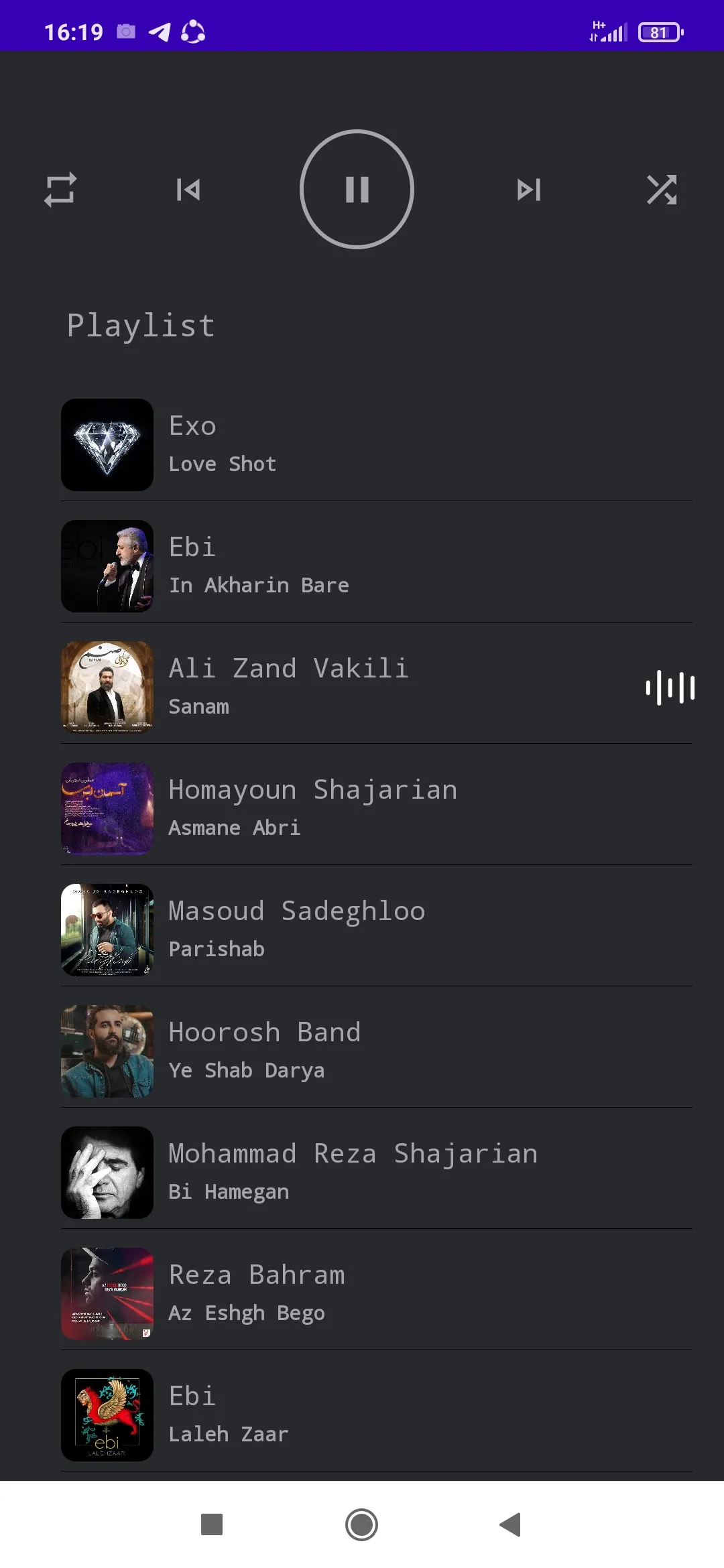724x1568 pixels.
Task: Toggle shuffle playback
Action: tap(662, 190)
